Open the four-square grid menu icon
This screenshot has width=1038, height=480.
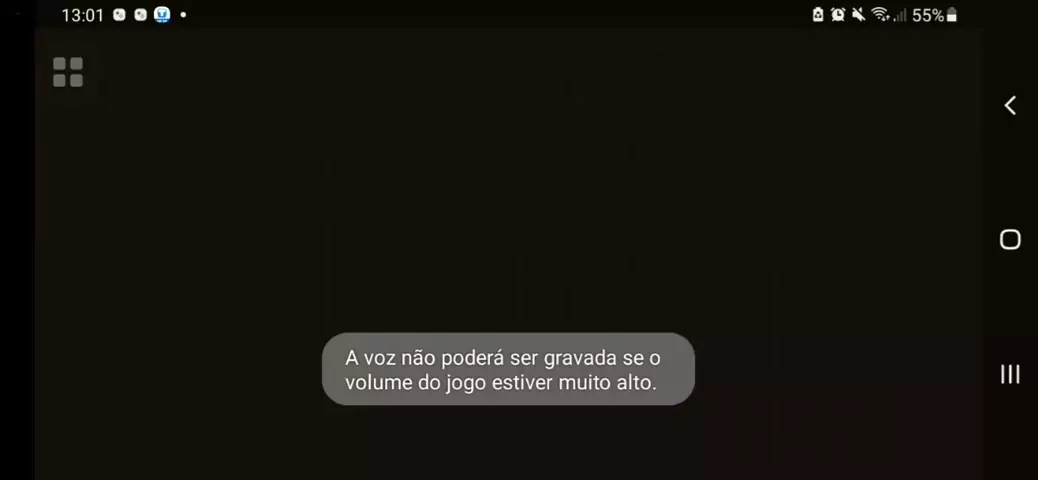pos(68,72)
